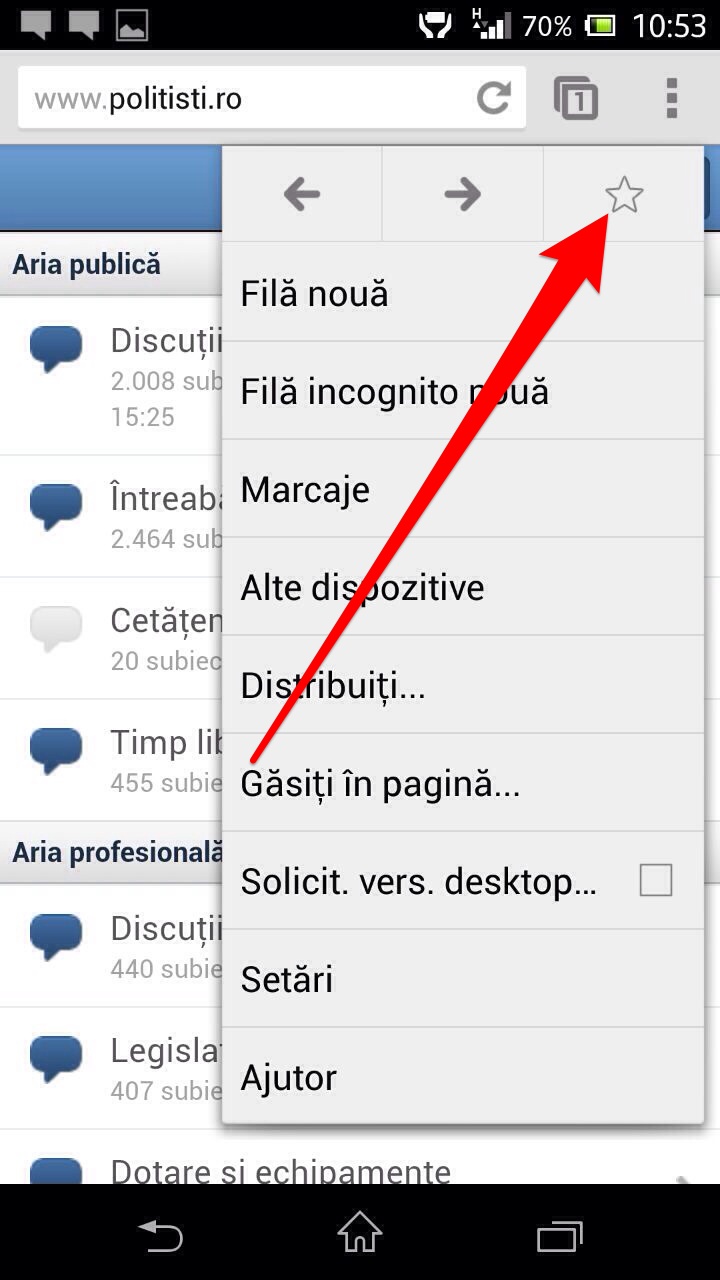This screenshot has width=720, height=1280.
Task: Go back with the menu's left arrow
Action: (x=301, y=194)
